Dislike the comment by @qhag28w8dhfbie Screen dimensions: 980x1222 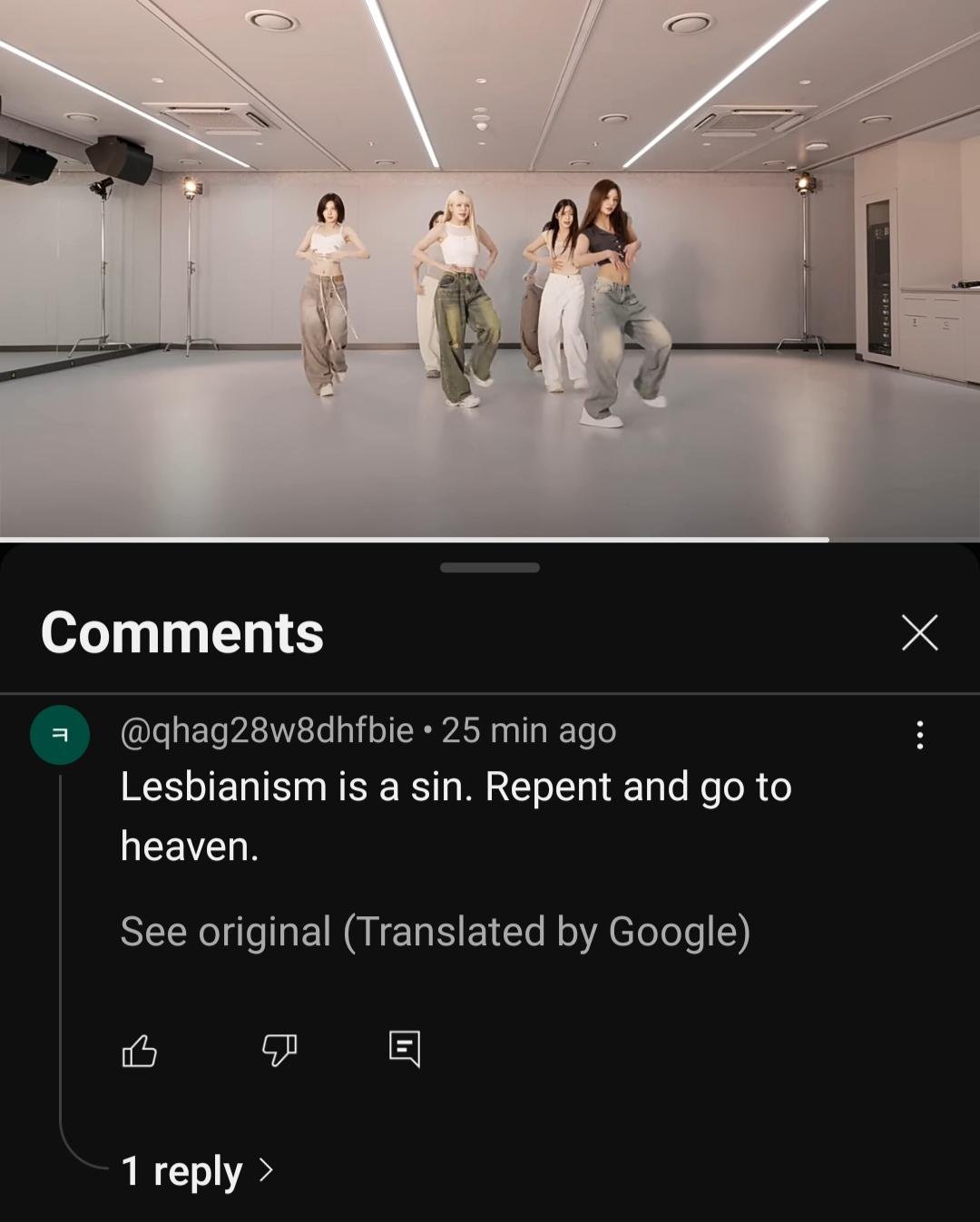[x=279, y=1051]
